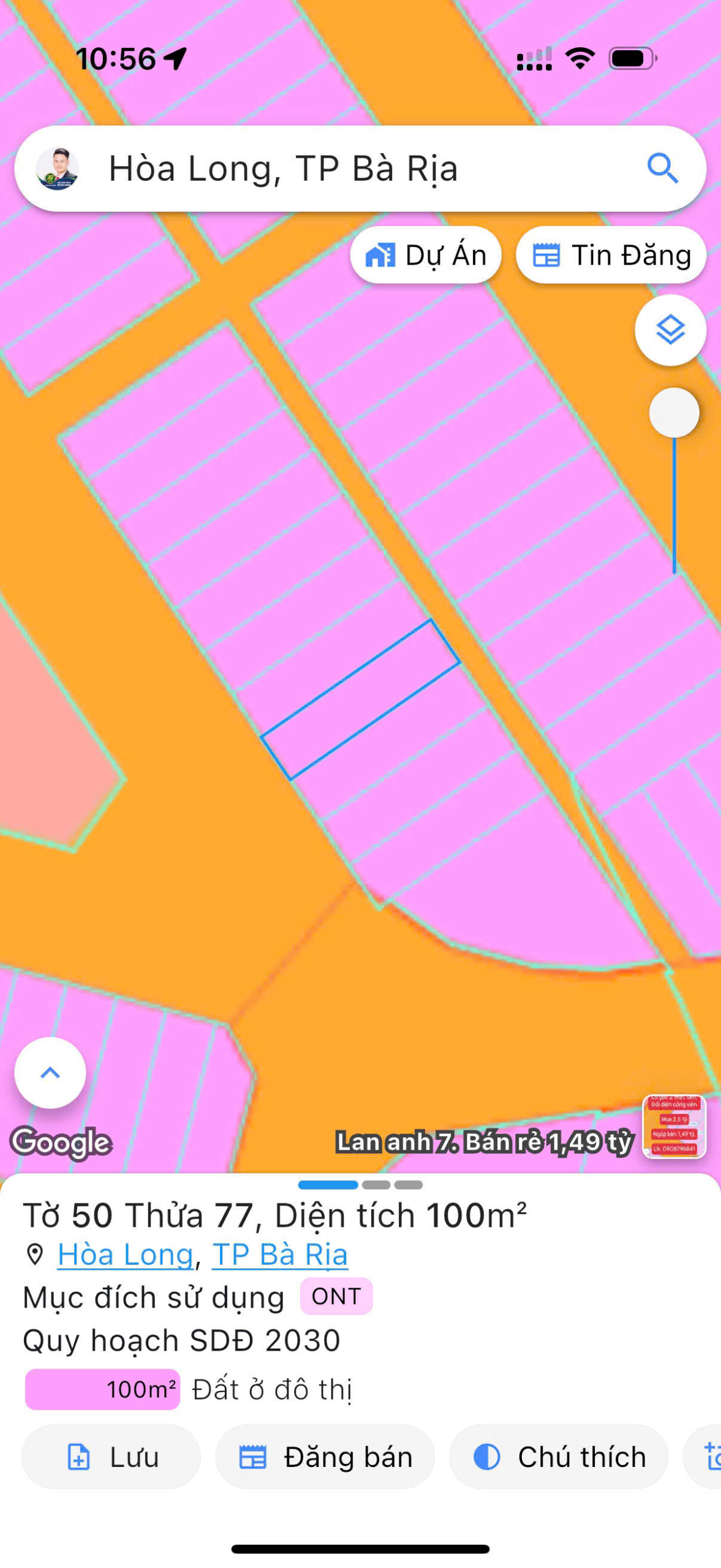
Task: Tap Đăng bán to post a listing
Action: 325,1456
